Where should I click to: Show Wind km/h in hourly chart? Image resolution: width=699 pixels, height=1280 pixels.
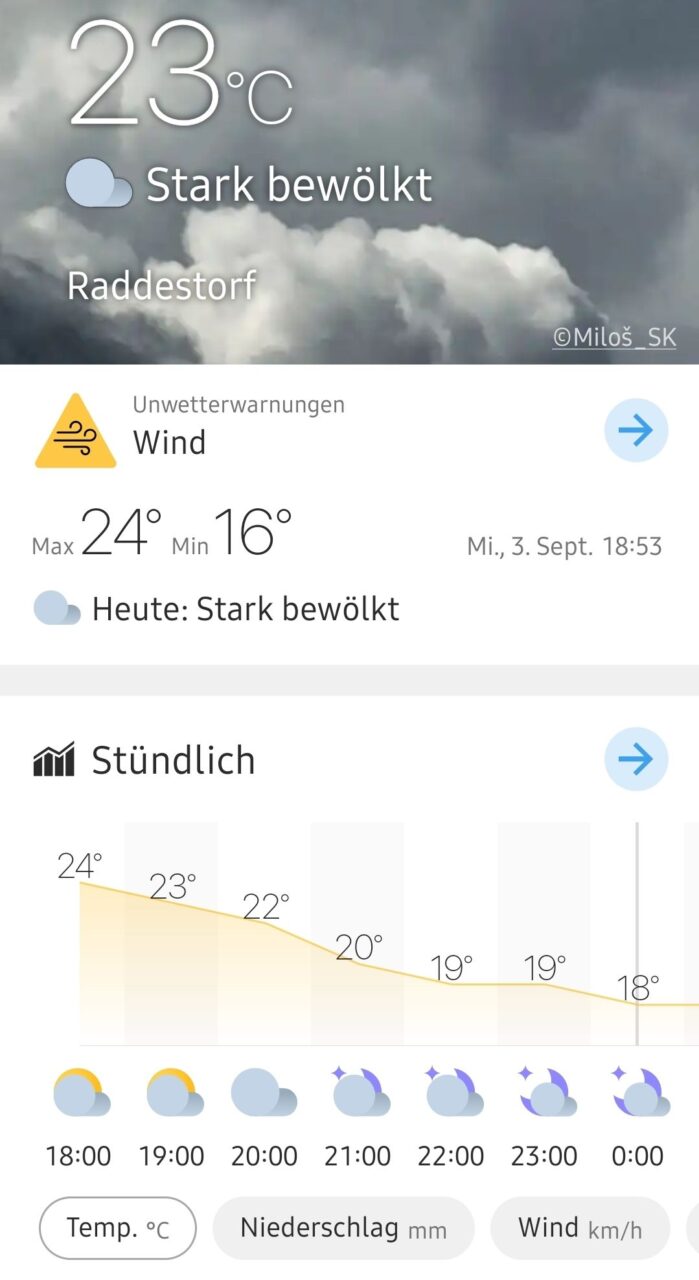tap(580, 1228)
